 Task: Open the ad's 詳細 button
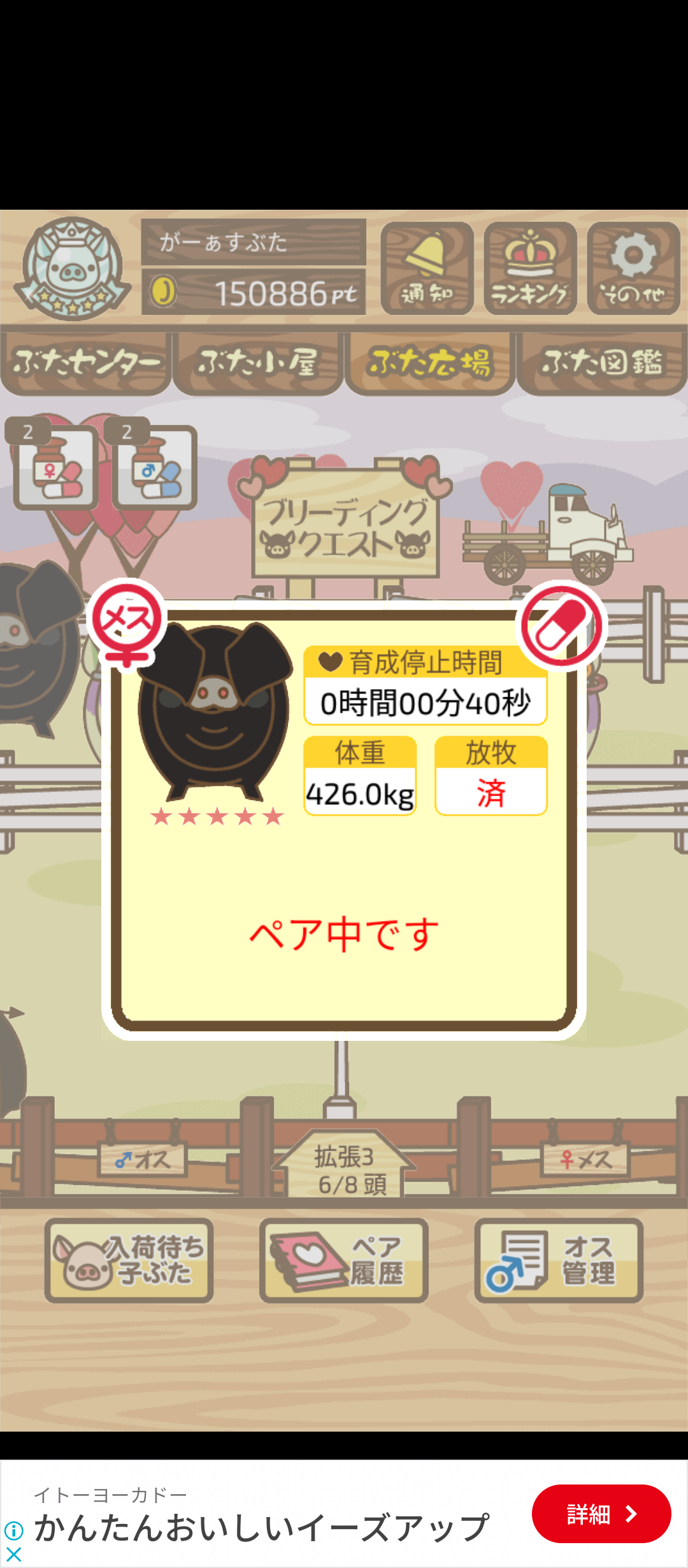click(601, 1514)
